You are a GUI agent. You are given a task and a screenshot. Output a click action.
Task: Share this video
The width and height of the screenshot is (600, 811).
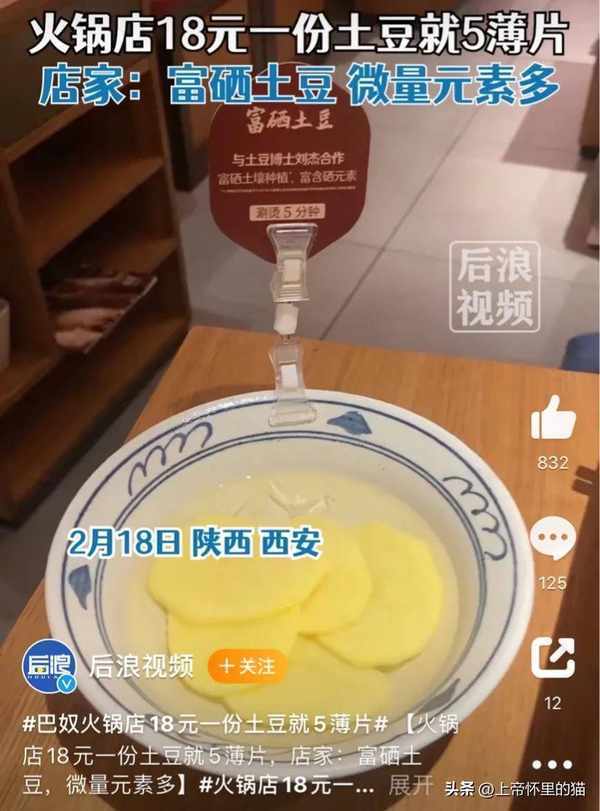[553, 658]
